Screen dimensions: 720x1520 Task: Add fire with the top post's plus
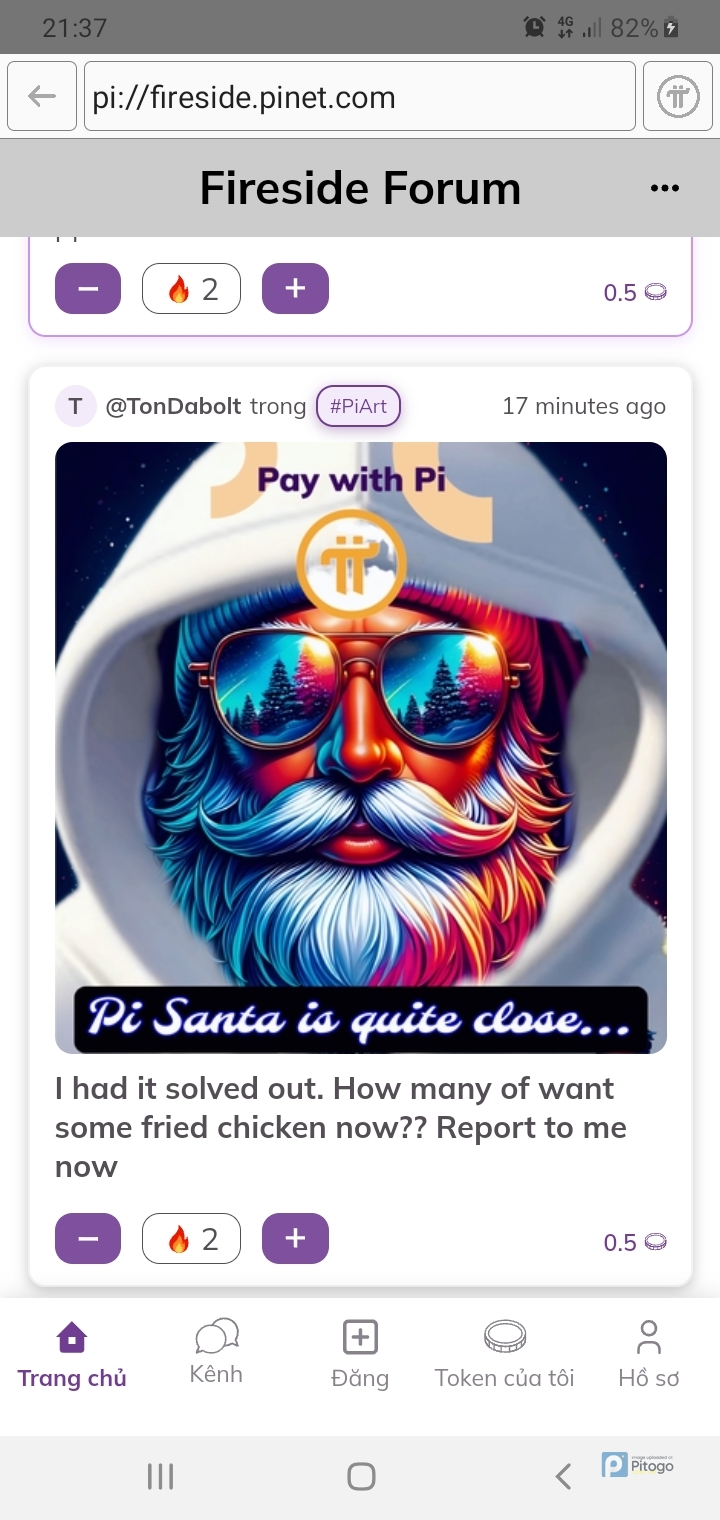pos(295,288)
